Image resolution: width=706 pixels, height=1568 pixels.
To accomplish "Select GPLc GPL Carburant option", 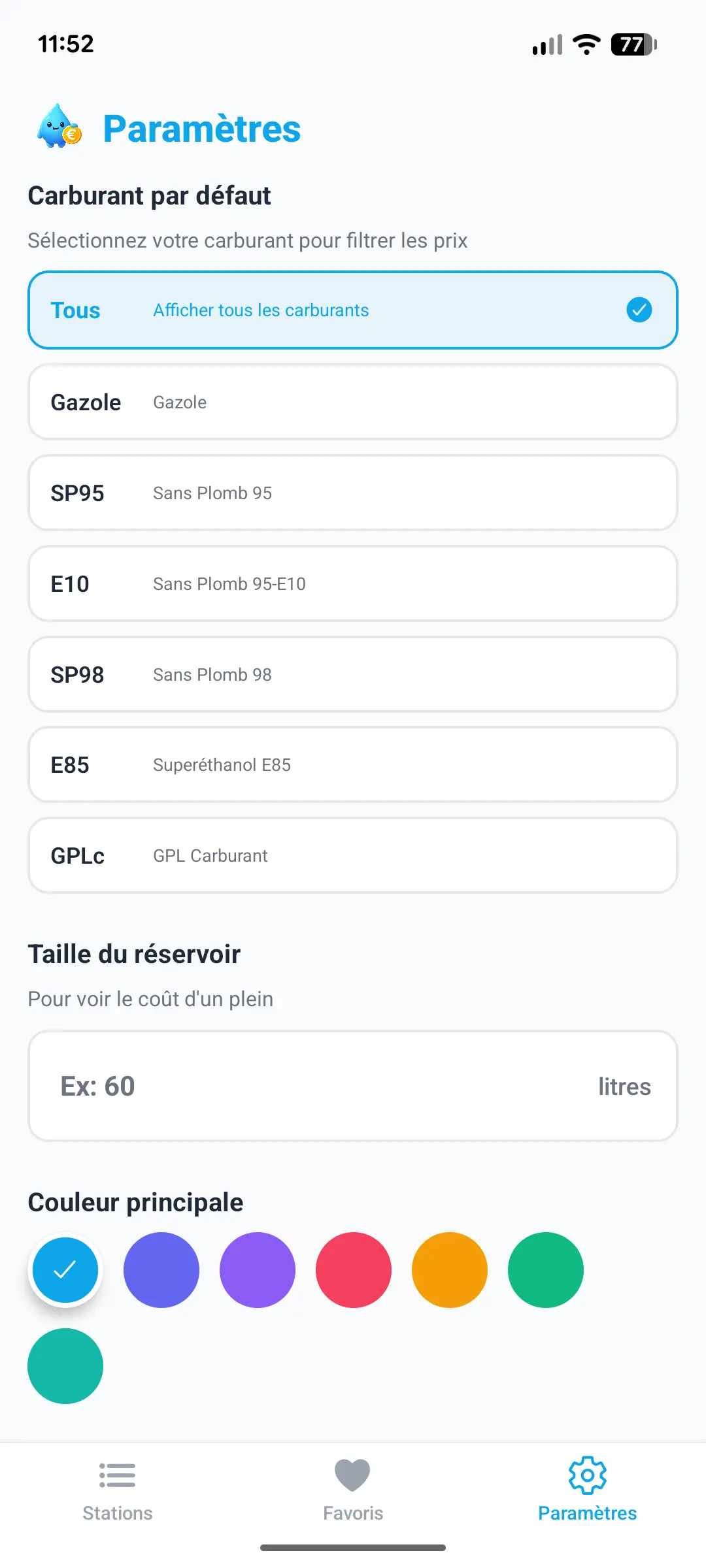I will click(x=353, y=855).
